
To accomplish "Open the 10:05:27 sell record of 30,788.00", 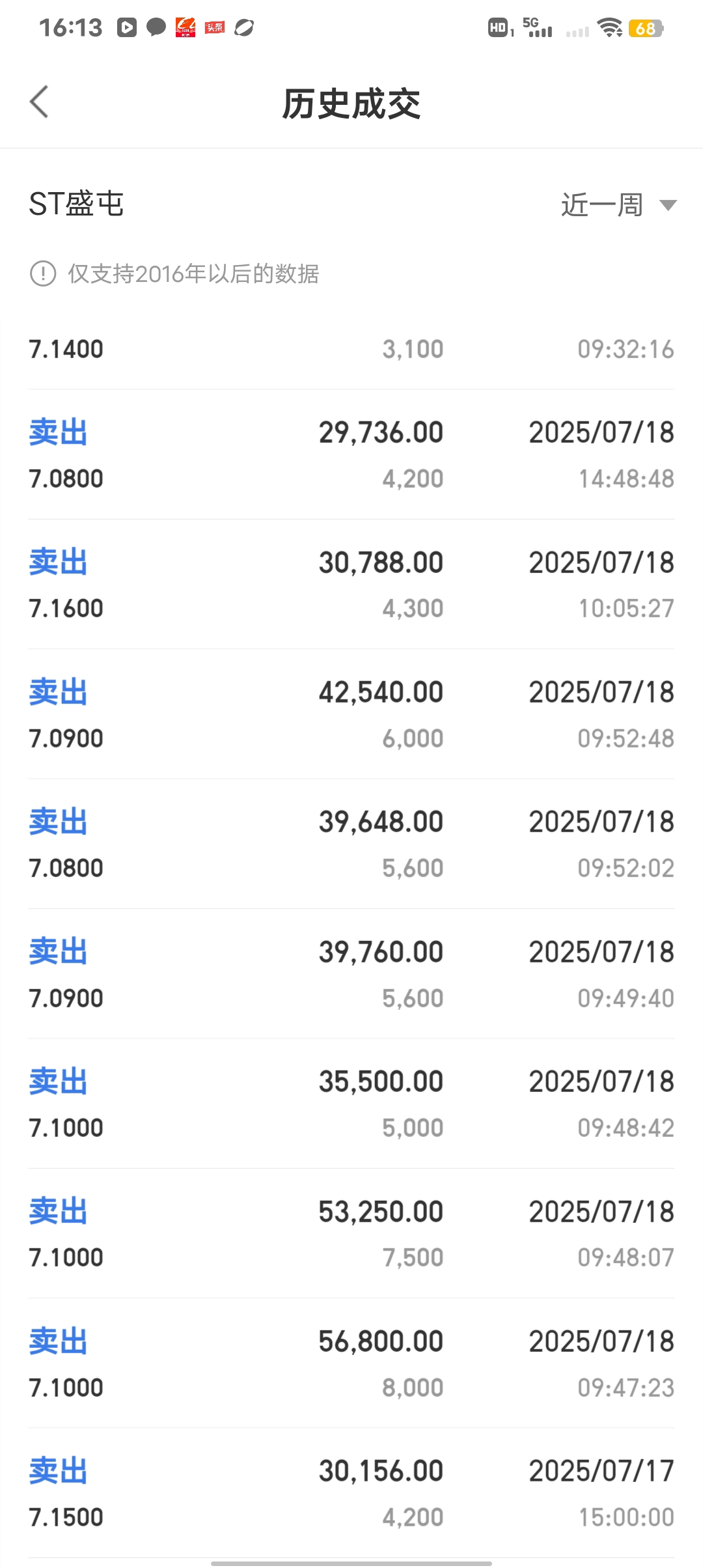I will pyautogui.click(x=351, y=584).
